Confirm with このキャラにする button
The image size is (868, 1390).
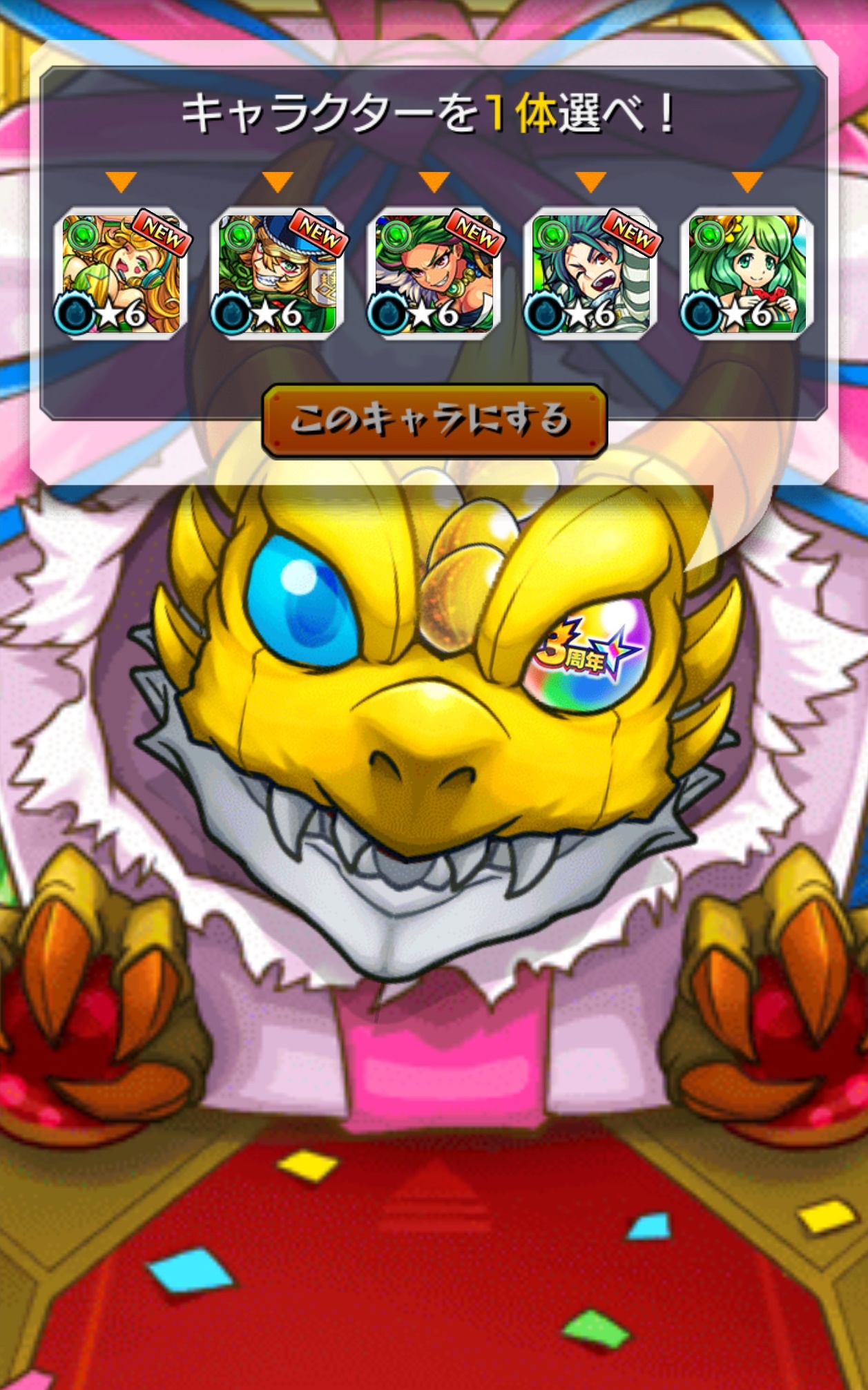pos(434,421)
